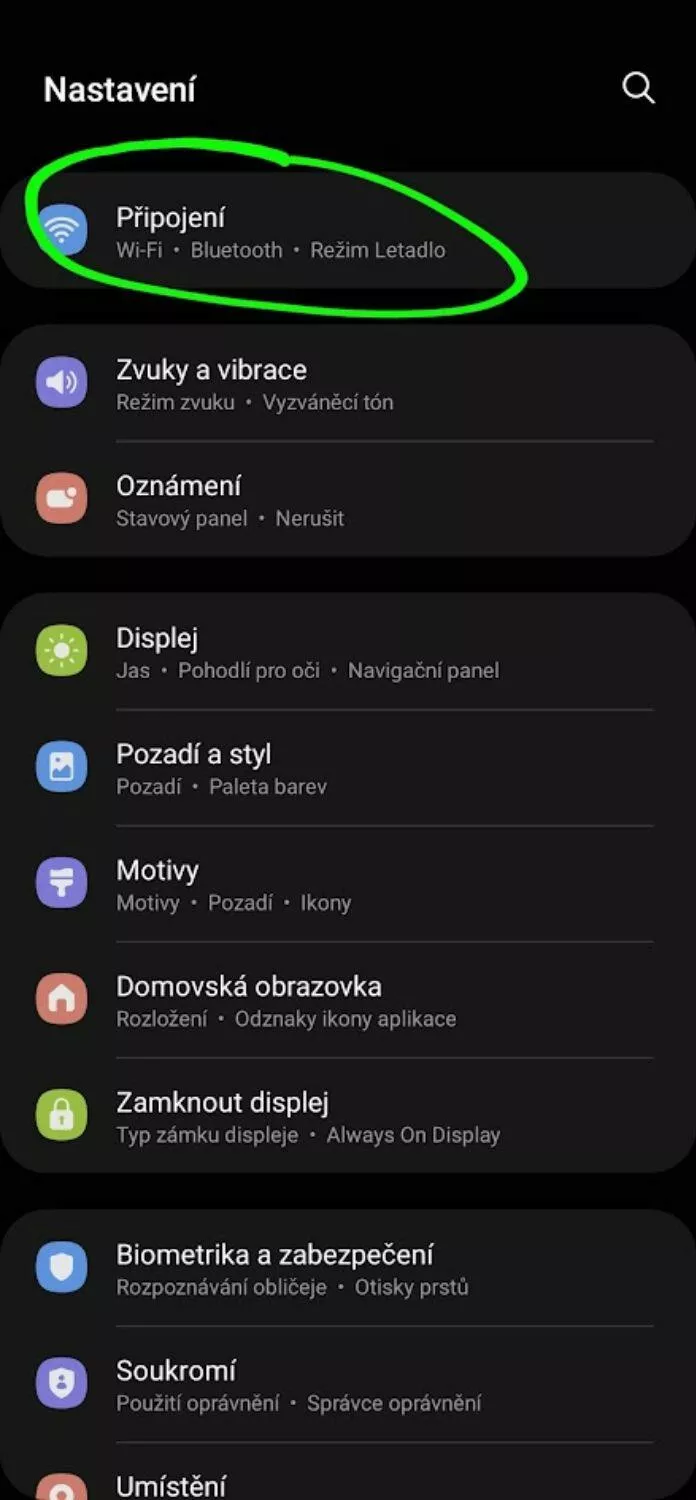Go to Soukromí settings

coord(348,1385)
